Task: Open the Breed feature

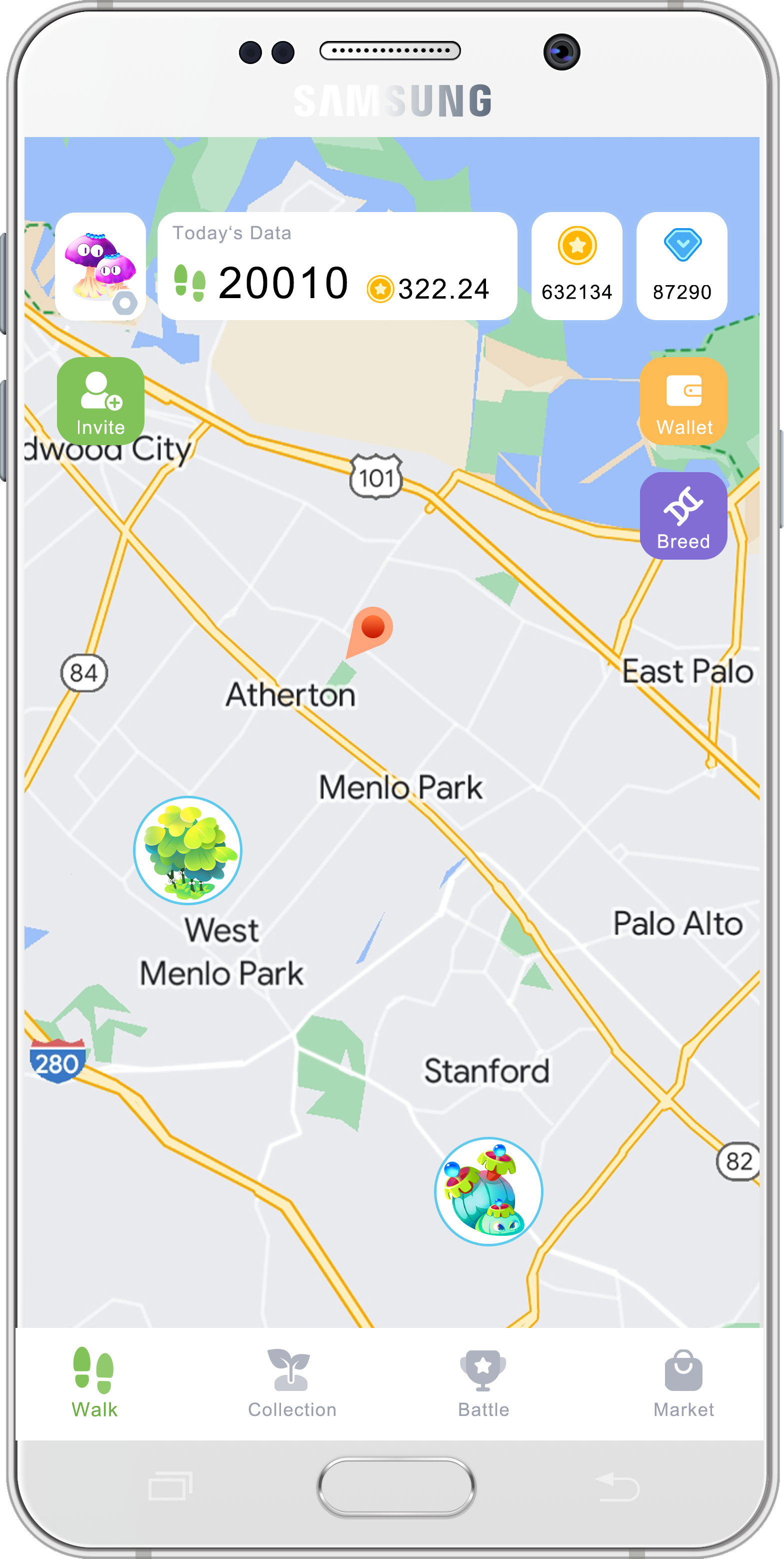Action: 683,516
